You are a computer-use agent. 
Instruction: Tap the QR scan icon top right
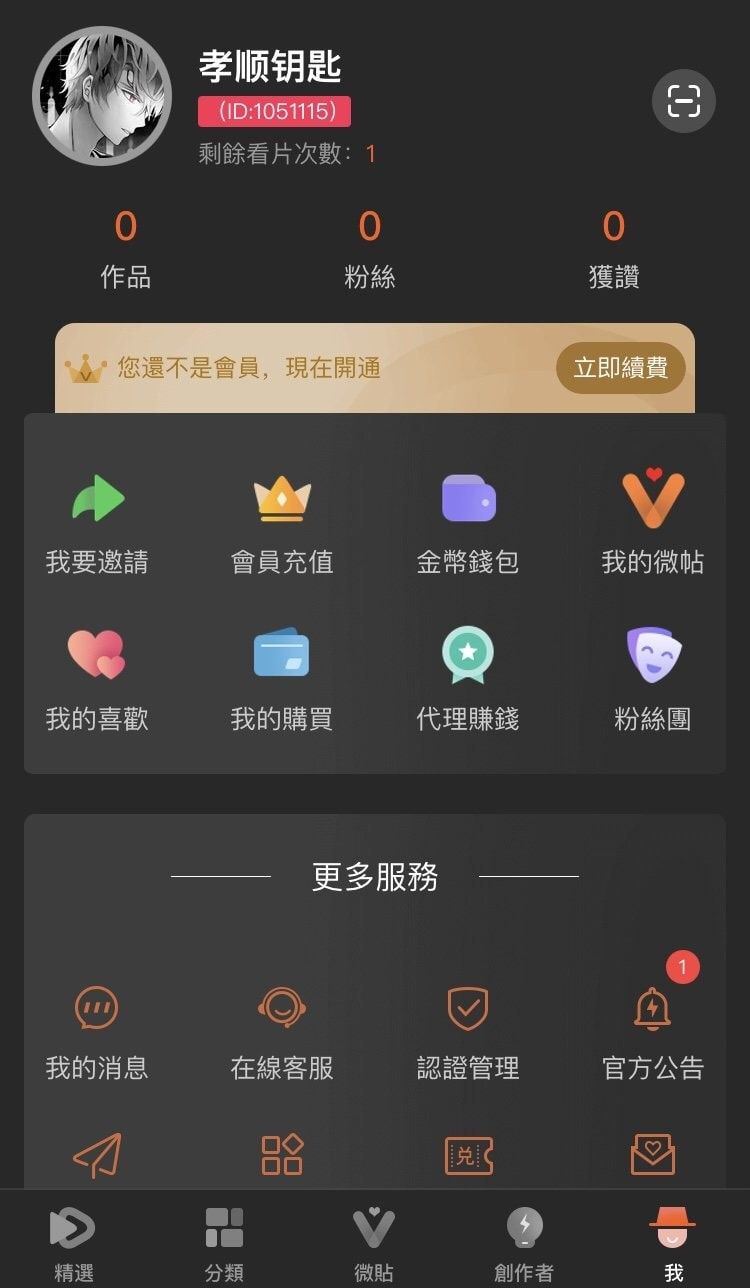tap(683, 101)
